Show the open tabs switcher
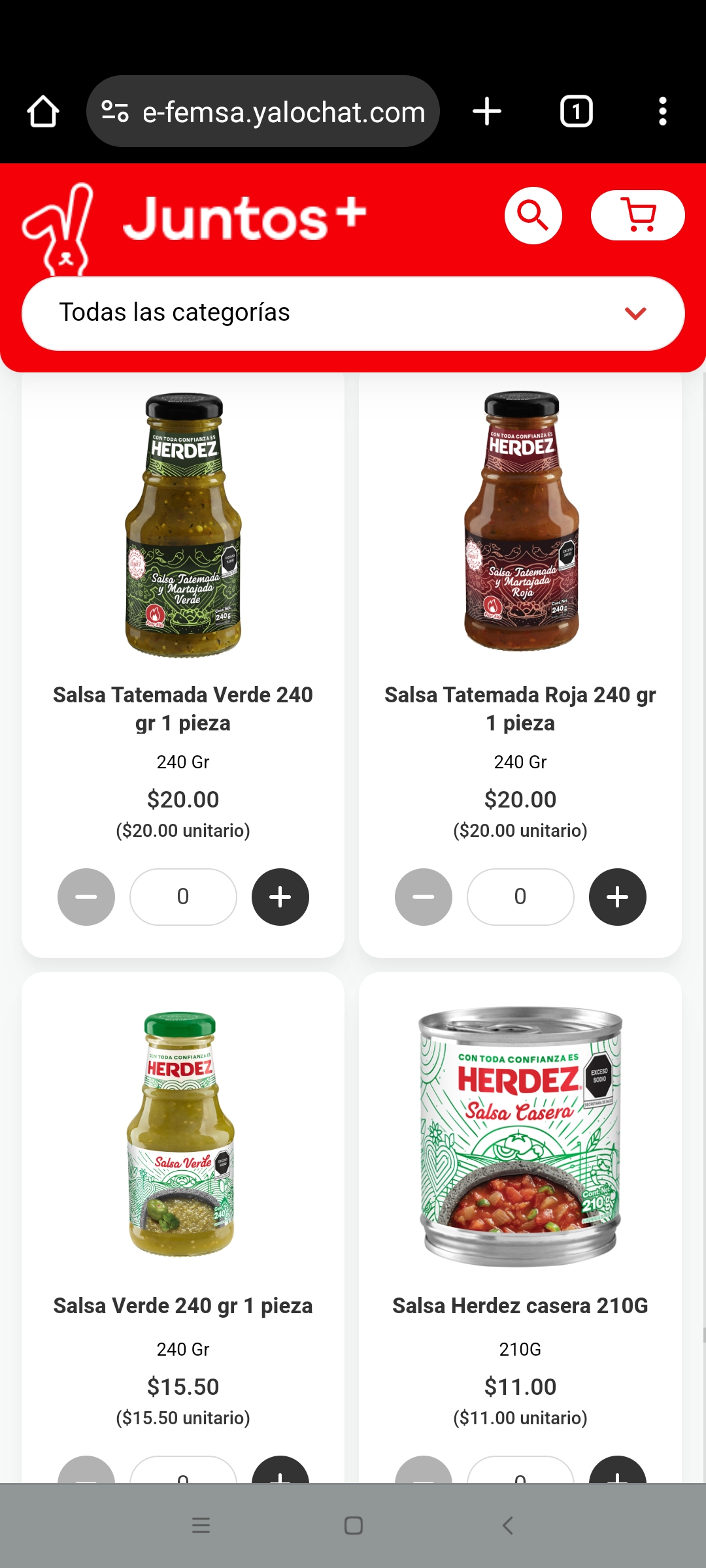 tap(576, 112)
